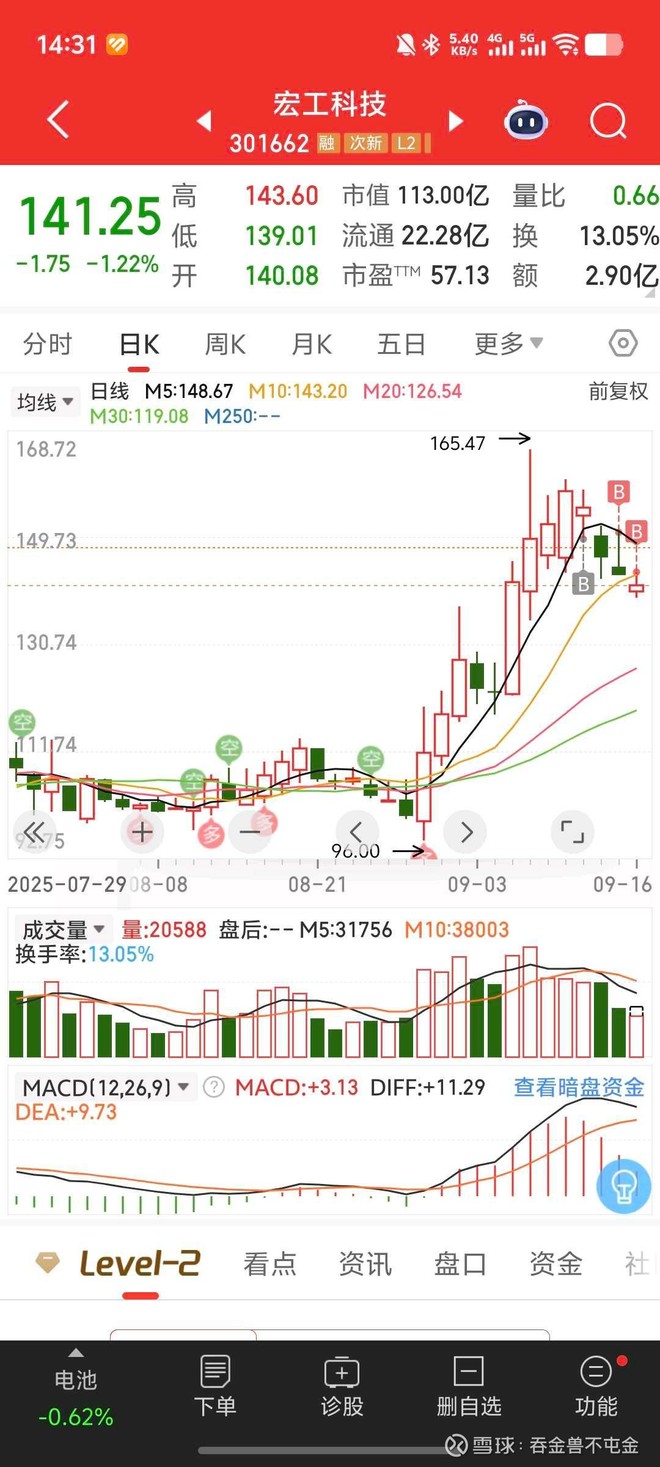This screenshot has width=660, height=1467.
Task: Zoom in the K-line chart
Action: click(142, 831)
